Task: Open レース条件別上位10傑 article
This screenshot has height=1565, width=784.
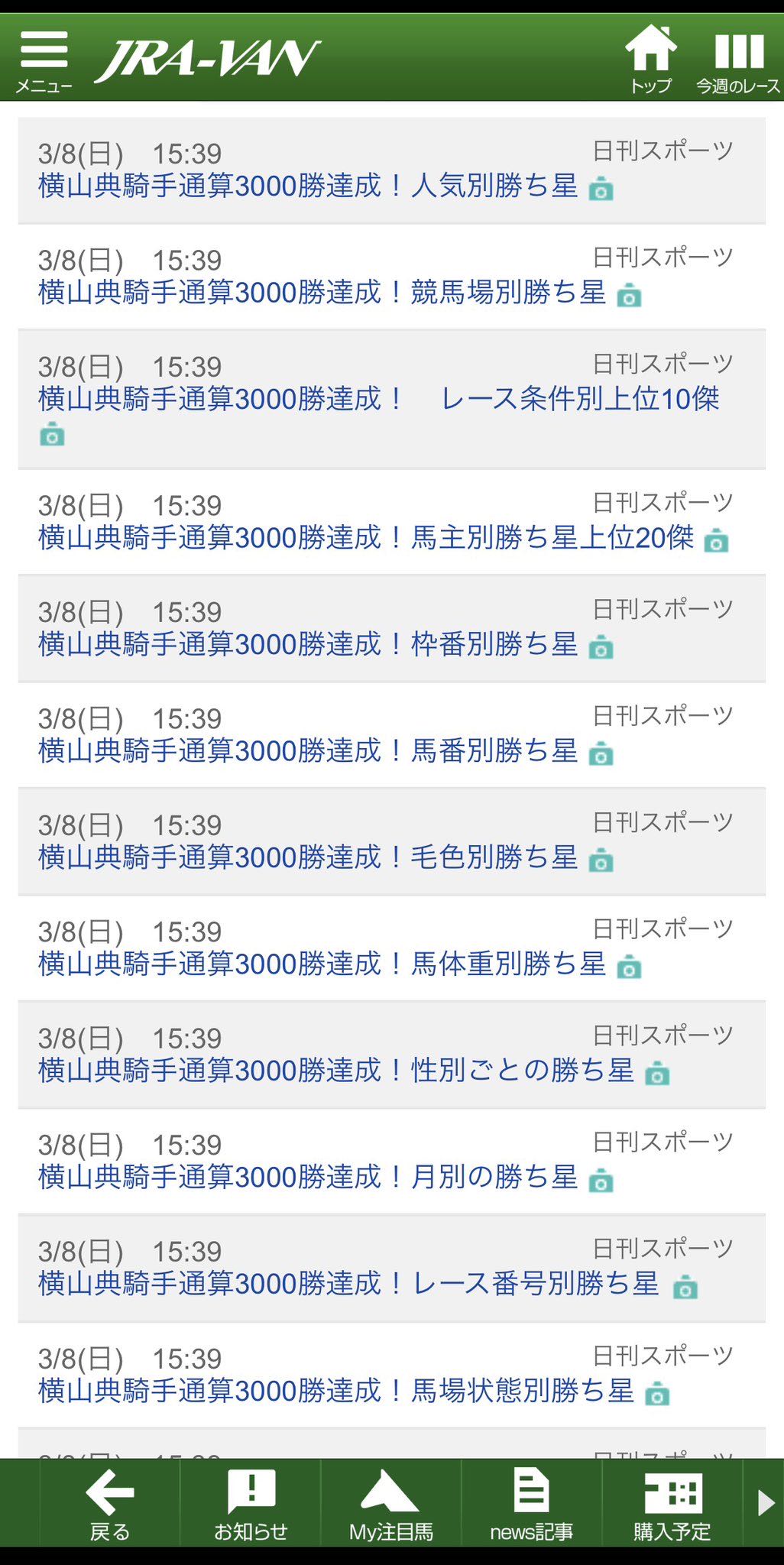Action: click(x=378, y=400)
